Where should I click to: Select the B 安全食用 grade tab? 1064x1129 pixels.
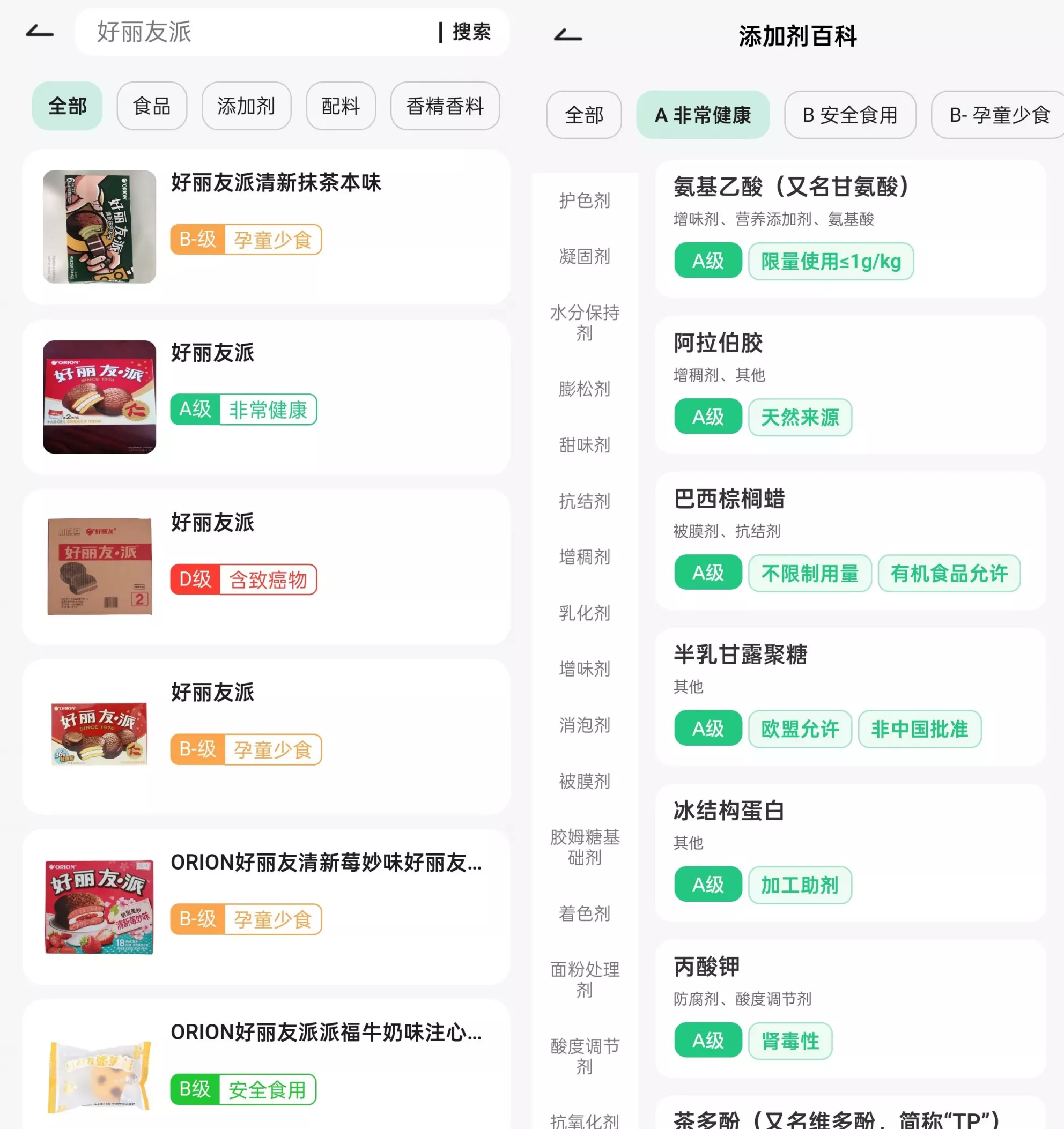850,115
